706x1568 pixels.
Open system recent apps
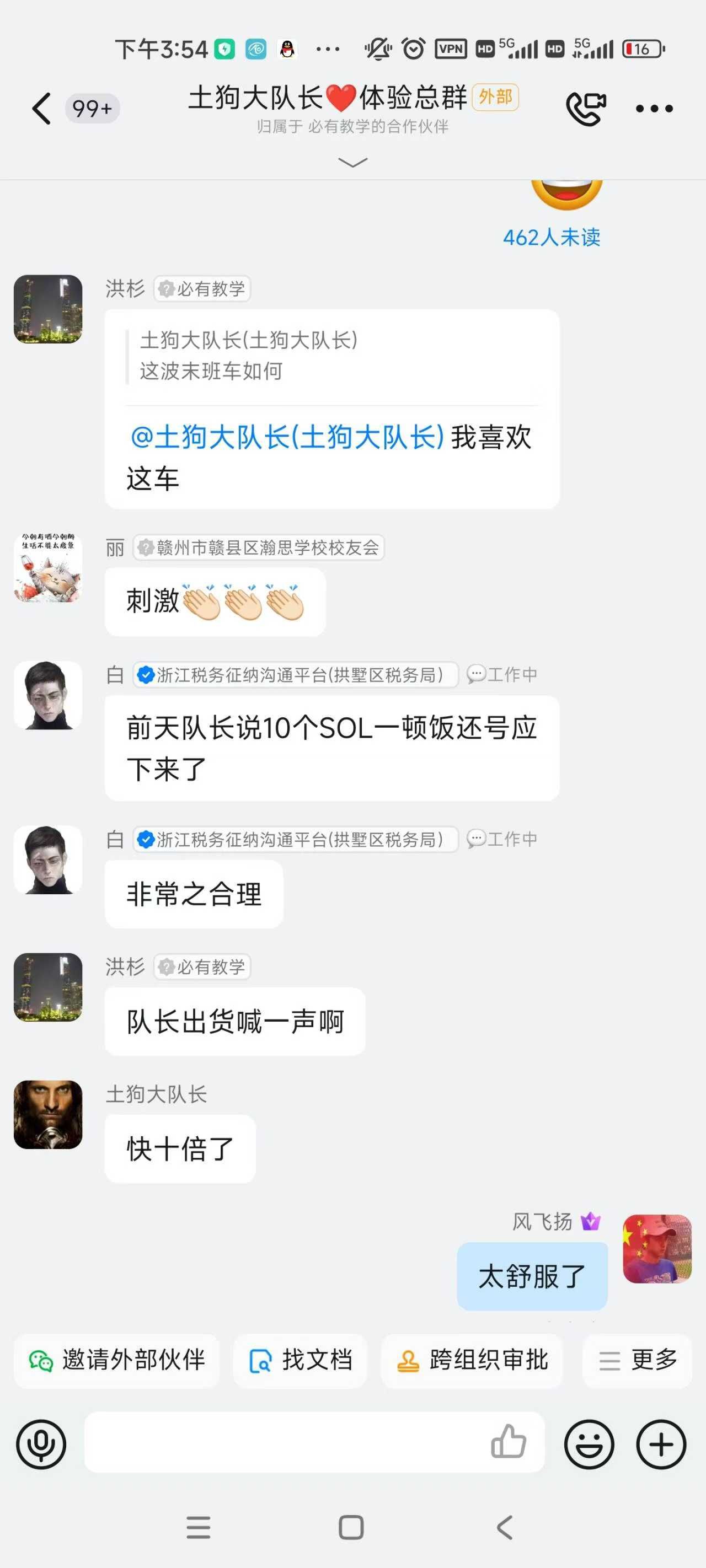pyautogui.click(x=199, y=1527)
